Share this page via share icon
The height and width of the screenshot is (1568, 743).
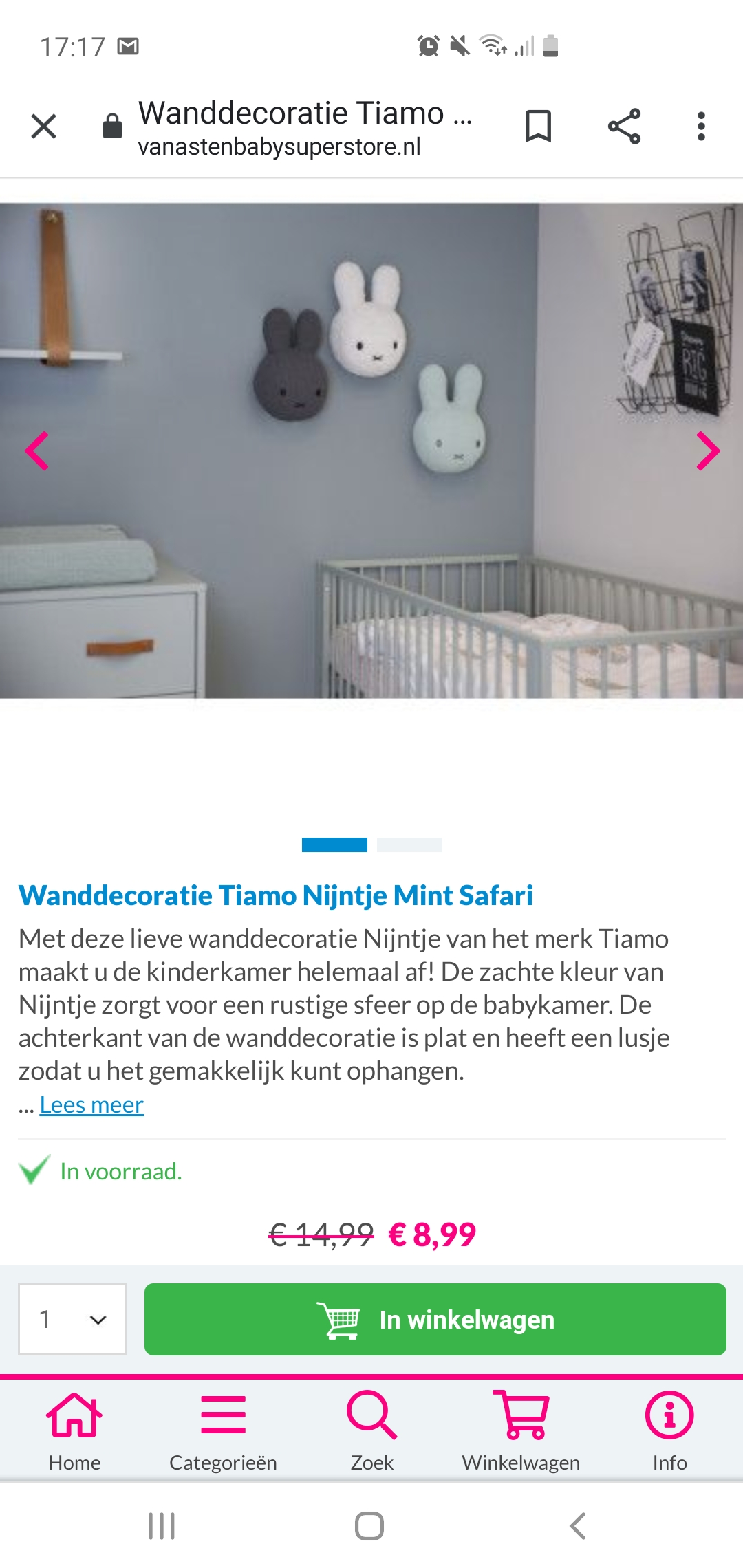[624, 127]
